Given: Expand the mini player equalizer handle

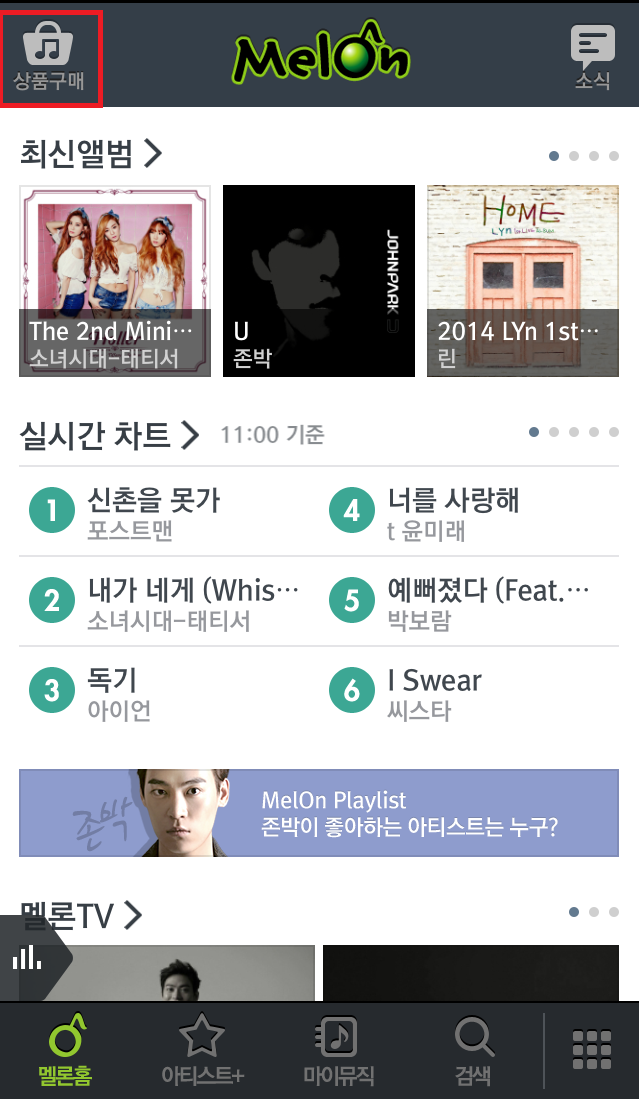Looking at the screenshot, I should pyautogui.click(x=30, y=958).
